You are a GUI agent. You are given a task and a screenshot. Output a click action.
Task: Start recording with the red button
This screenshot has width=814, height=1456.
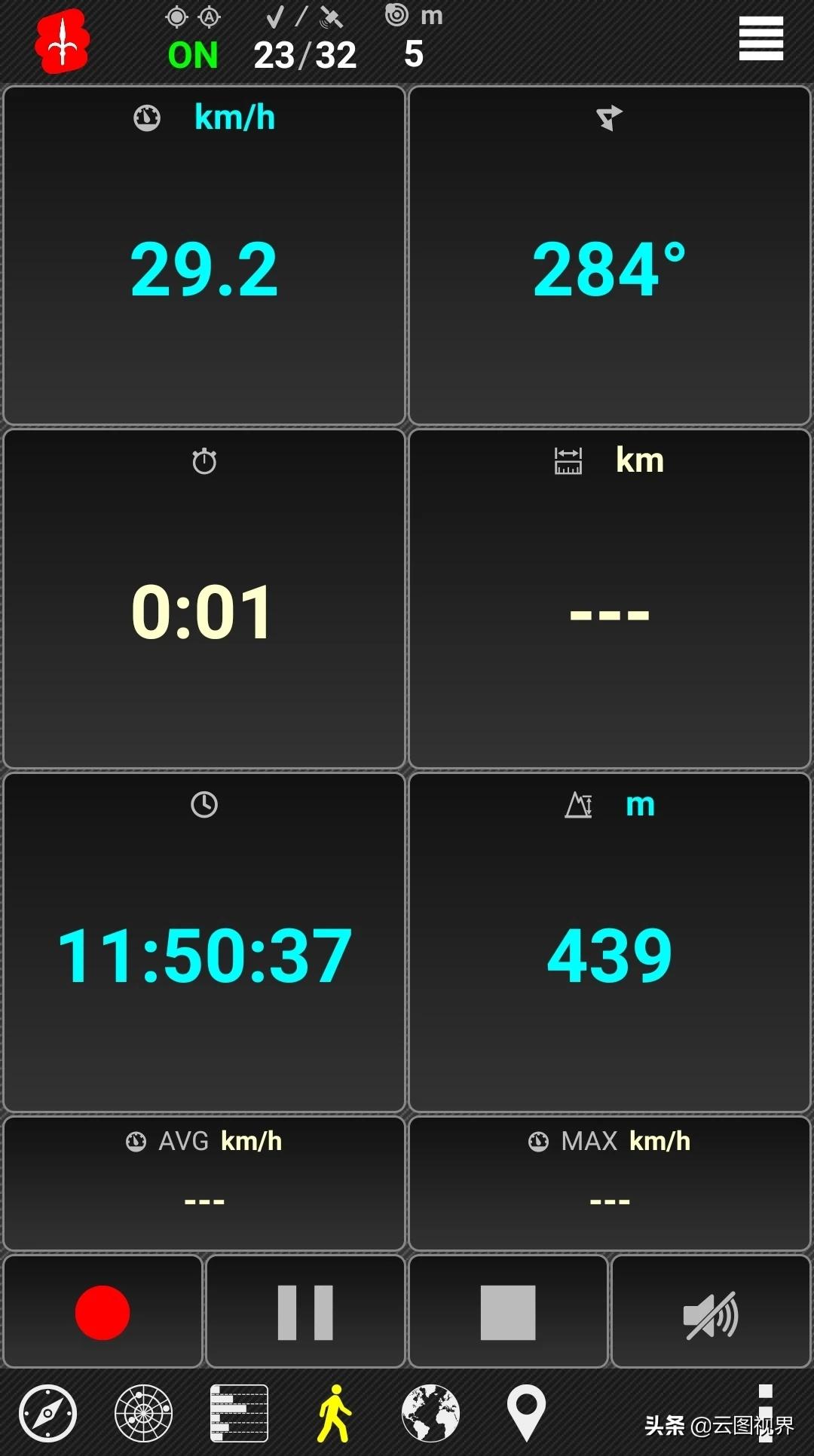[x=103, y=1311]
